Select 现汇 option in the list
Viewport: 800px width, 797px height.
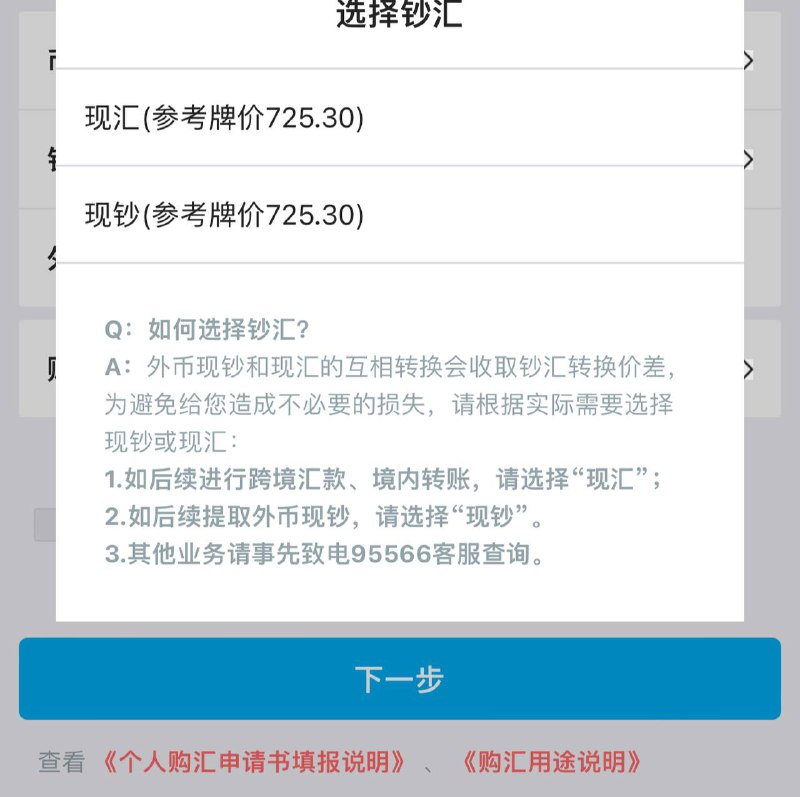(399, 119)
